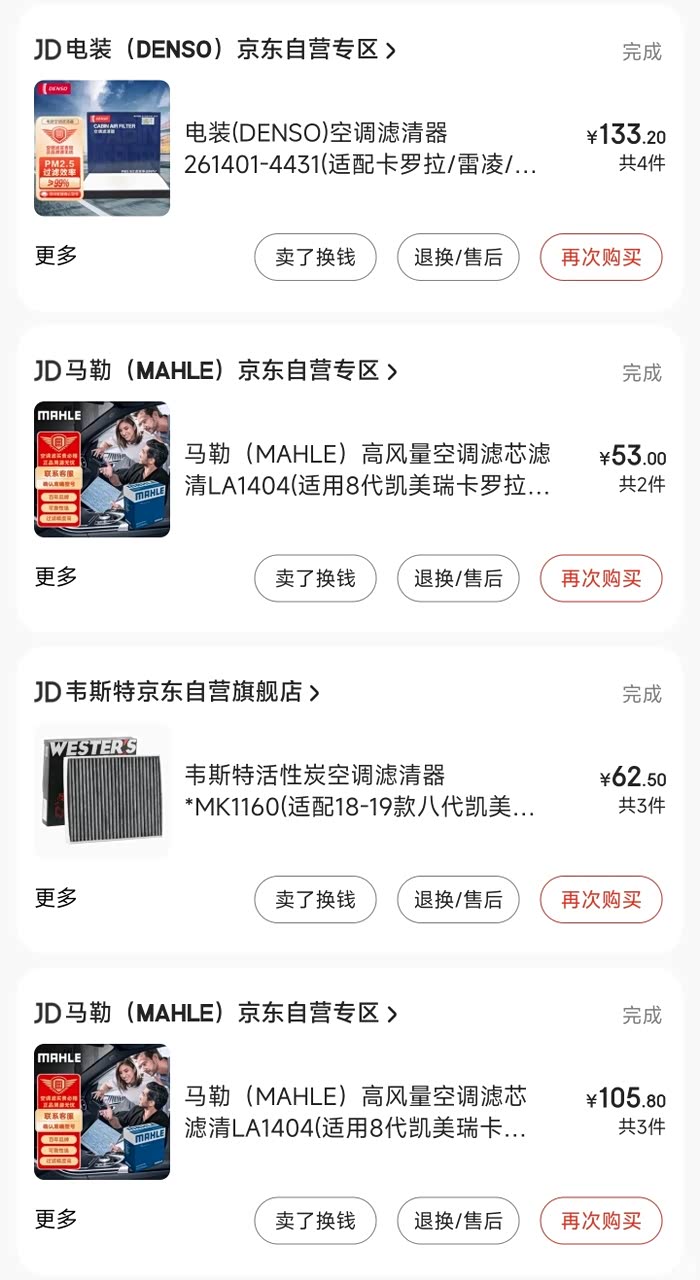Open the MAHLE product image priced ¥105.80
The height and width of the screenshot is (1280, 700).
pyautogui.click(x=102, y=1112)
